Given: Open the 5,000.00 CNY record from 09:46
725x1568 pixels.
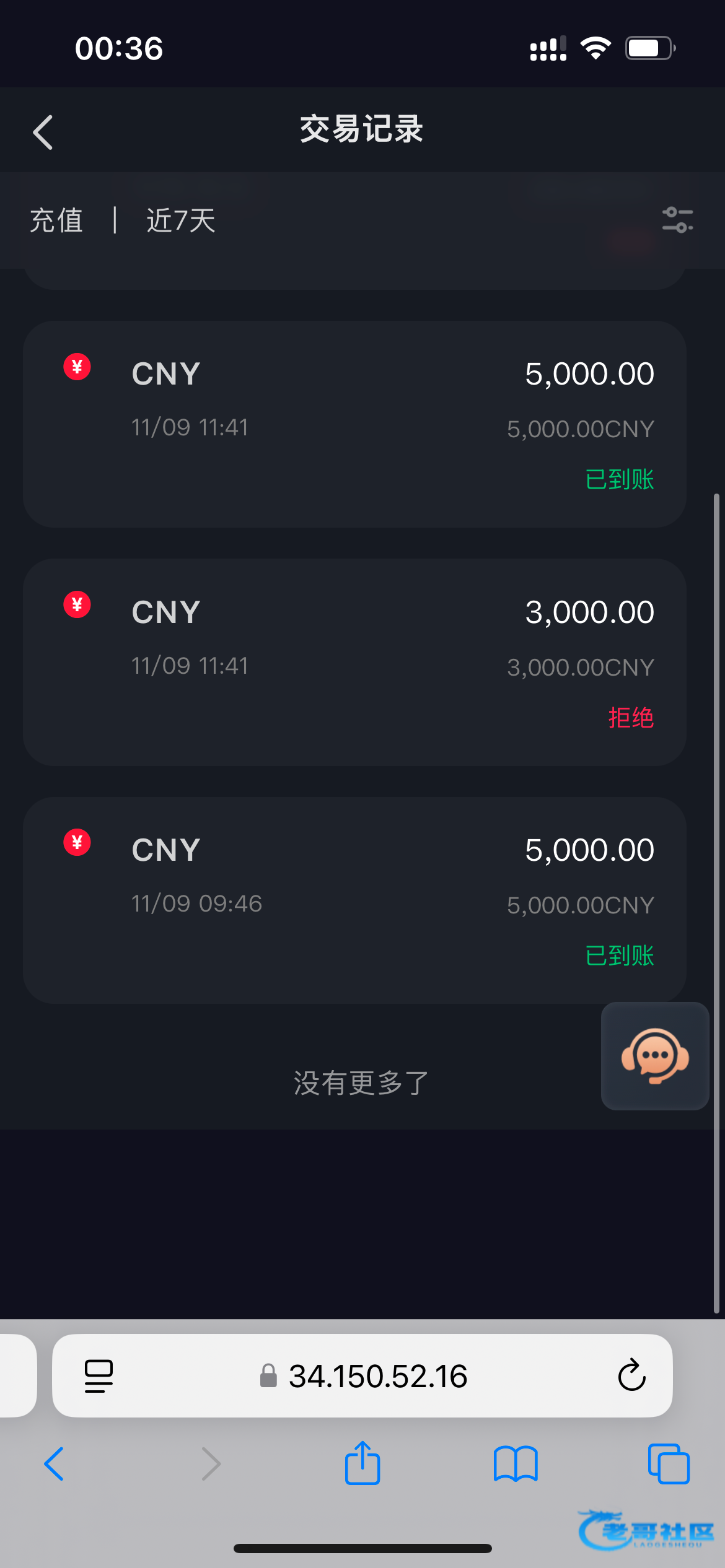Looking at the screenshot, I should coord(354,900).
